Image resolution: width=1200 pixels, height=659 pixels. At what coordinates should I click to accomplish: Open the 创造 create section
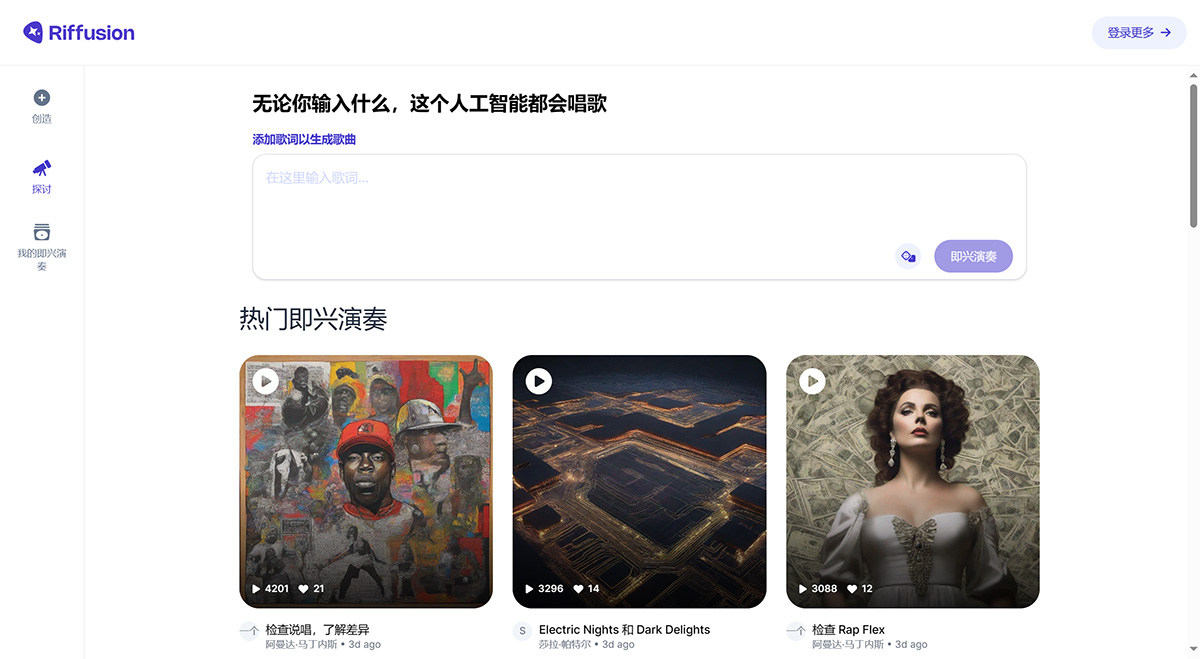[41, 106]
